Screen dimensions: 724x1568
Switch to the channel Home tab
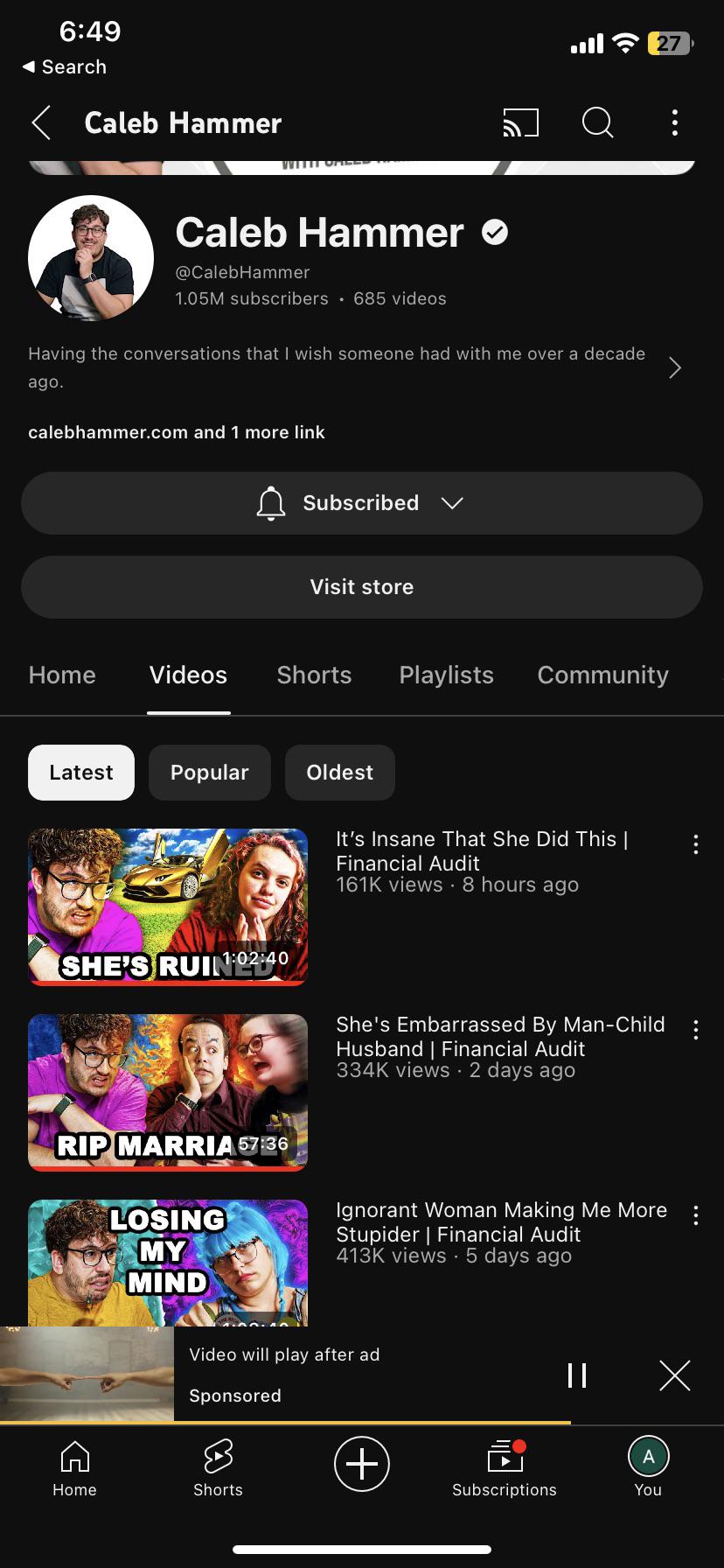62,675
